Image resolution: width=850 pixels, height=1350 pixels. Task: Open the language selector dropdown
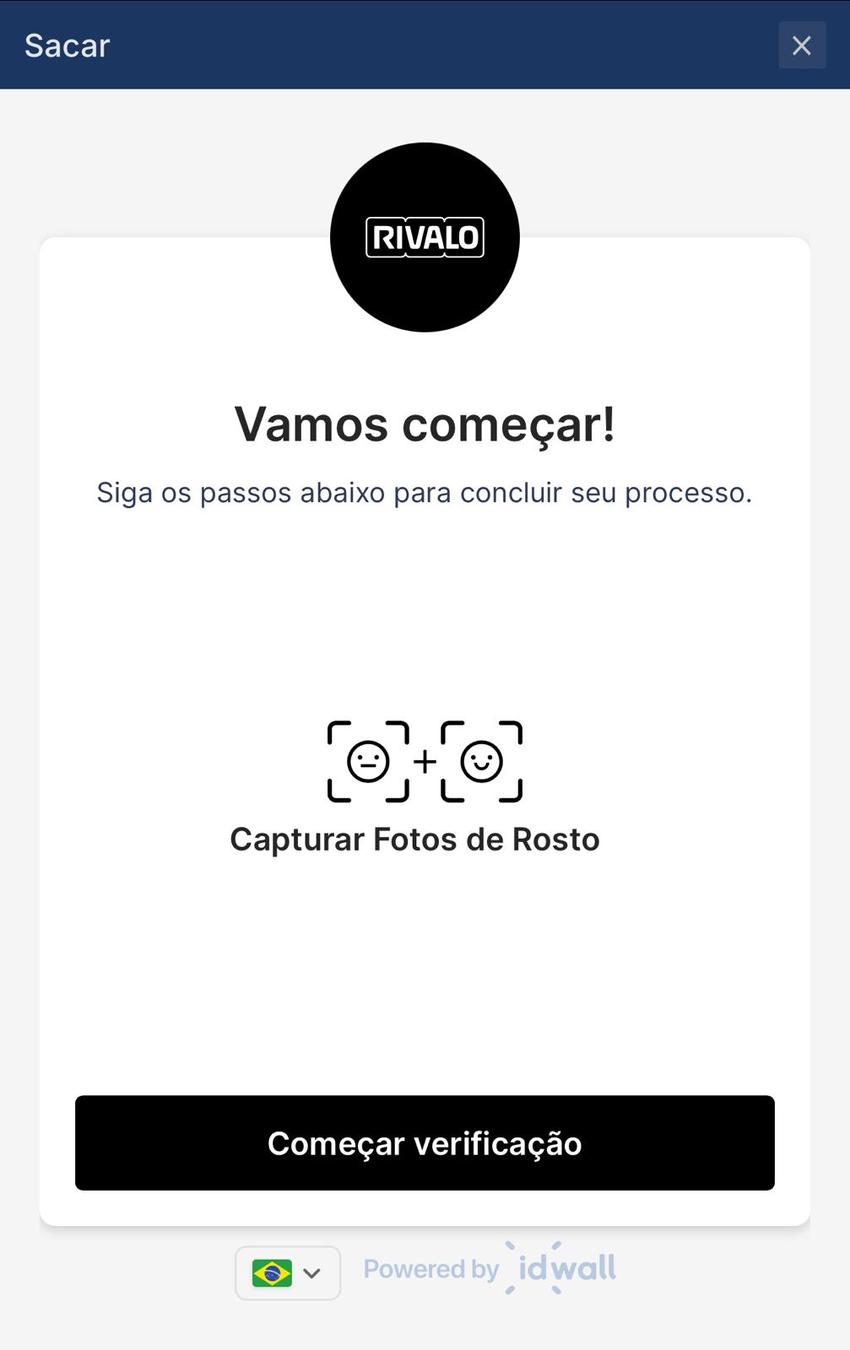click(287, 1272)
